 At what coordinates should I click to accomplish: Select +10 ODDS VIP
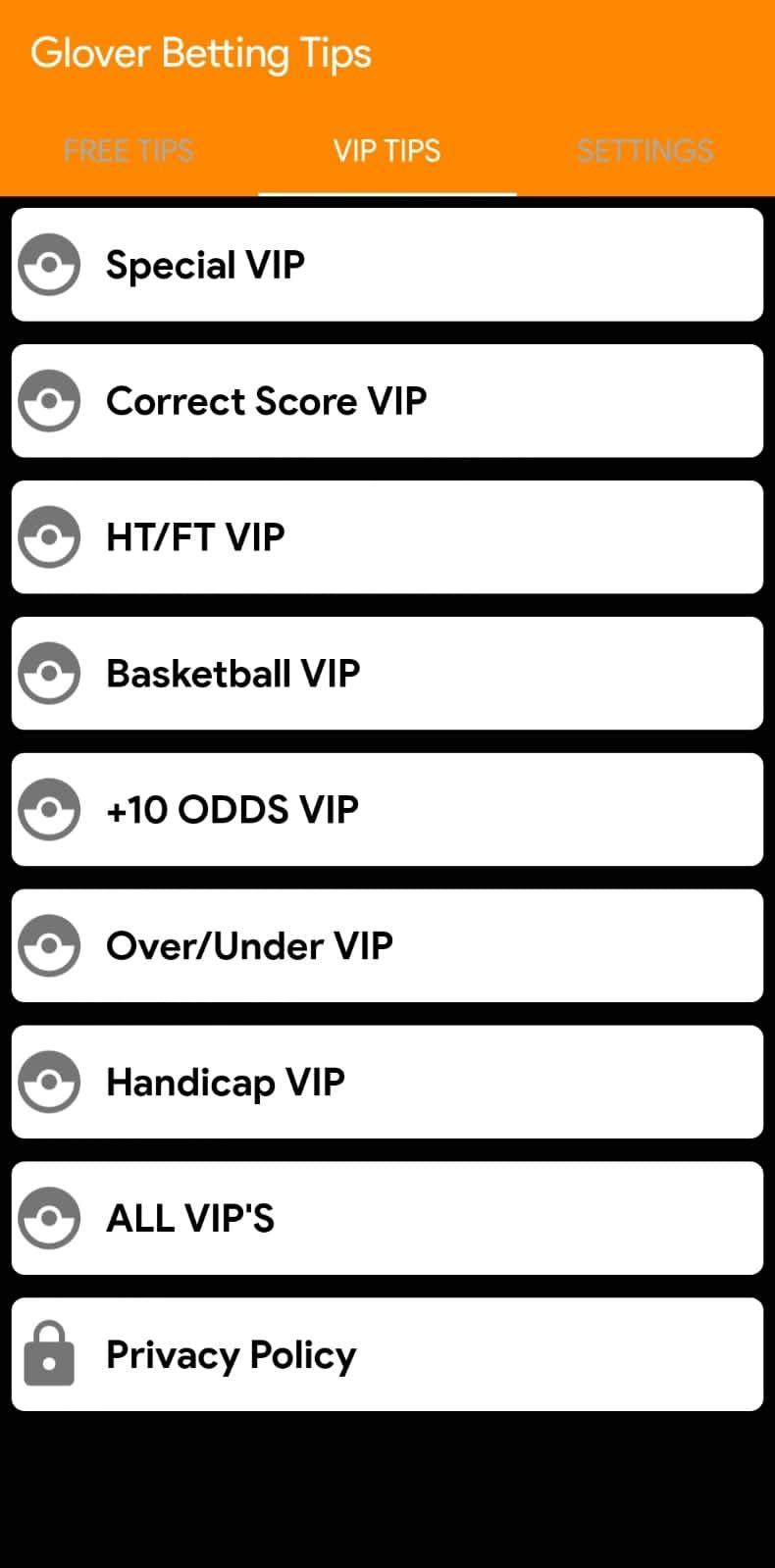coord(387,810)
